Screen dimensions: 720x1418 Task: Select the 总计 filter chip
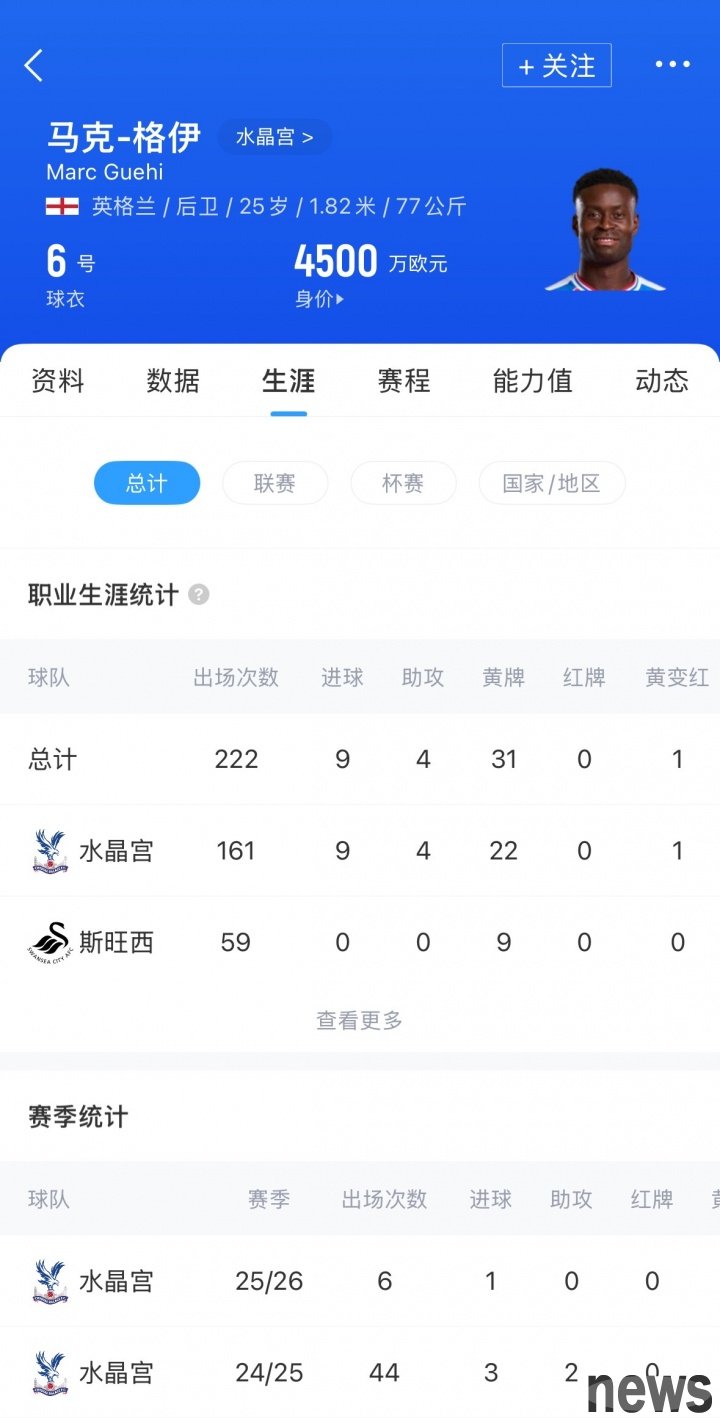click(146, 484)
